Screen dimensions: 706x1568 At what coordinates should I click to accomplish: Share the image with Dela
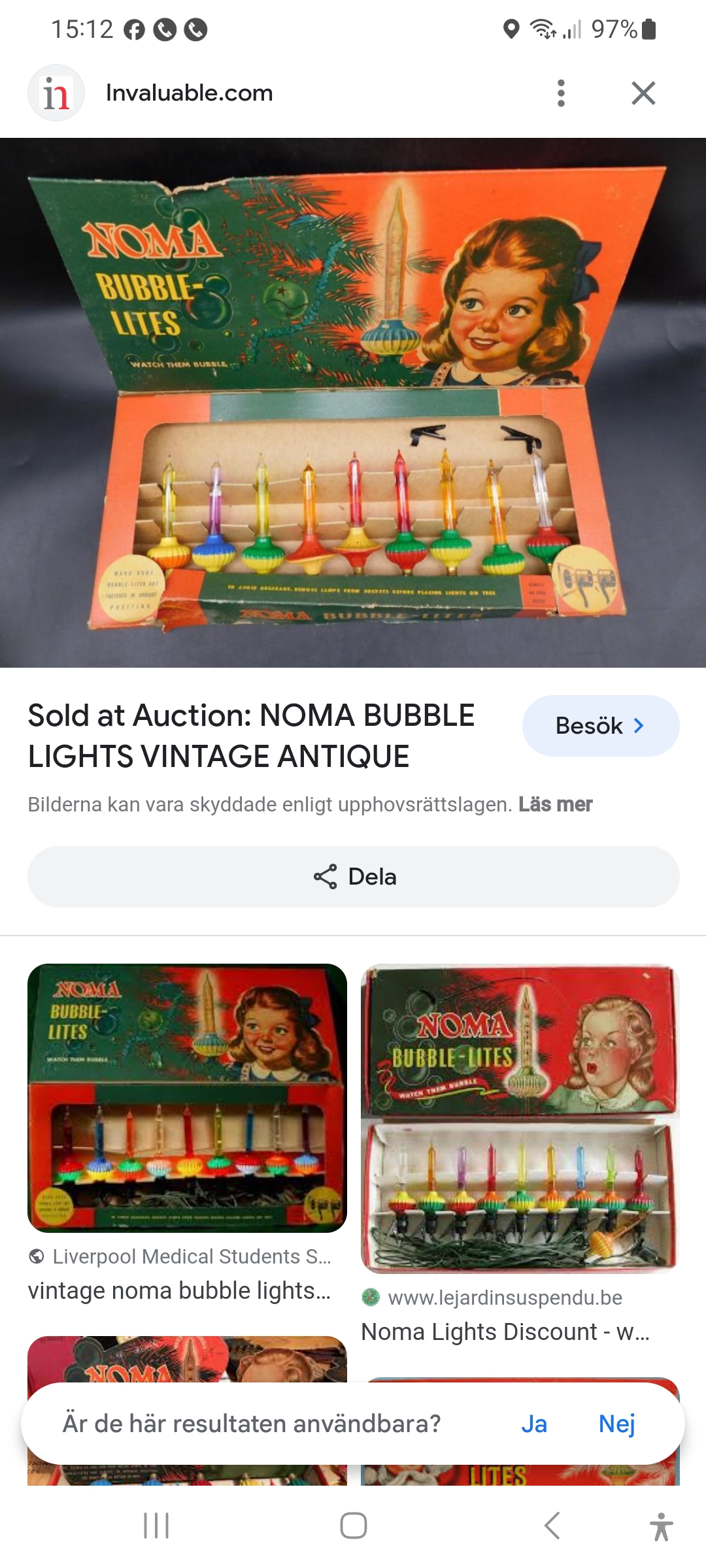353,877
